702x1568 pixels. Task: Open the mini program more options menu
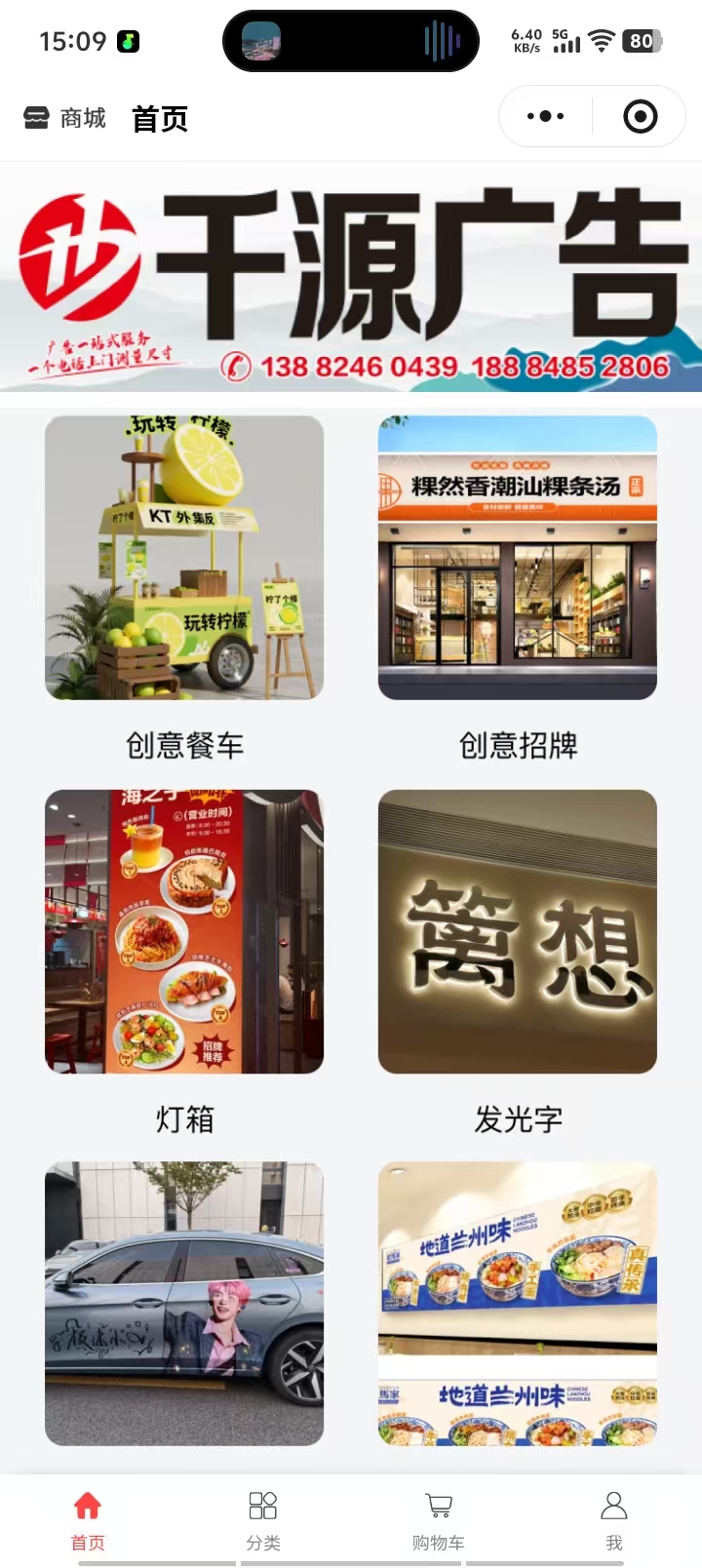545,117
